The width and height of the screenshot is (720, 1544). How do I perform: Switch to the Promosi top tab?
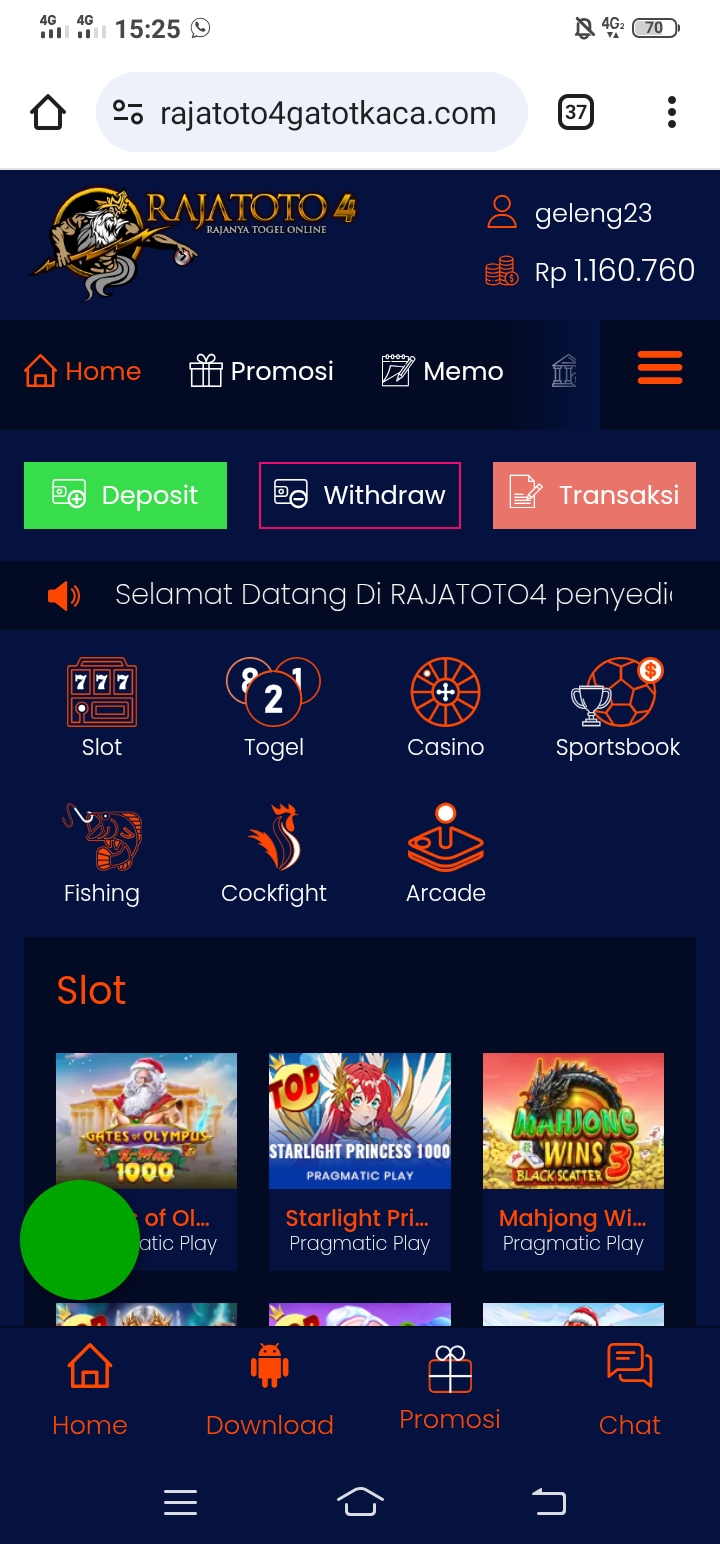pos(261,371)
